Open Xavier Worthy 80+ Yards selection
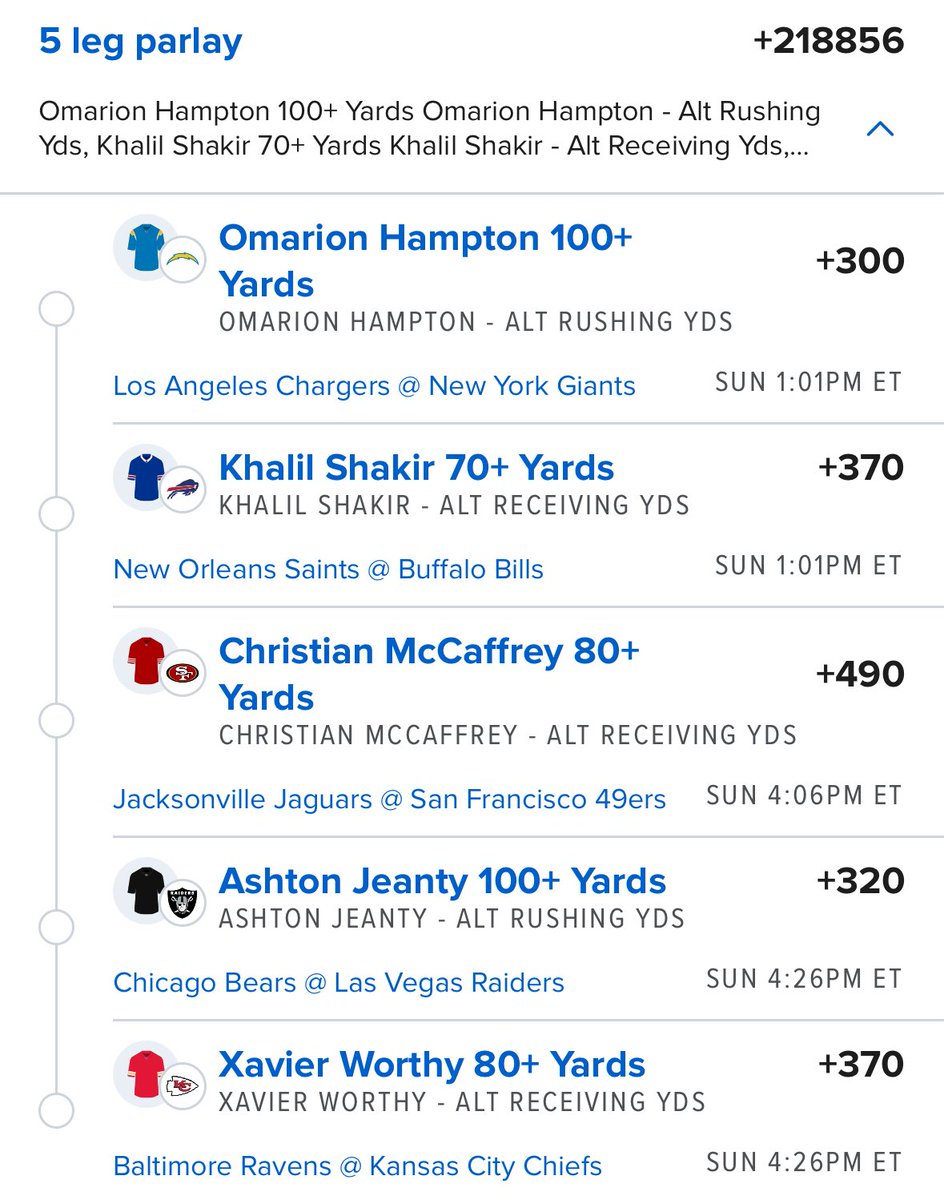The image size is (944, 1200). (x=432, y=1065)
